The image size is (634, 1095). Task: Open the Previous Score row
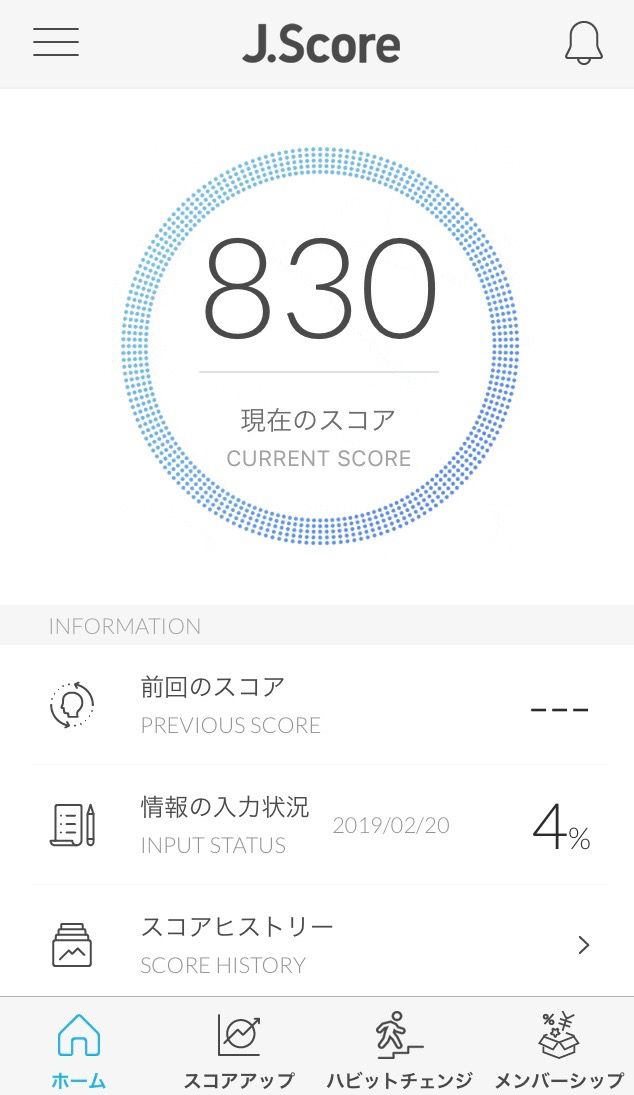pos(318,705)
